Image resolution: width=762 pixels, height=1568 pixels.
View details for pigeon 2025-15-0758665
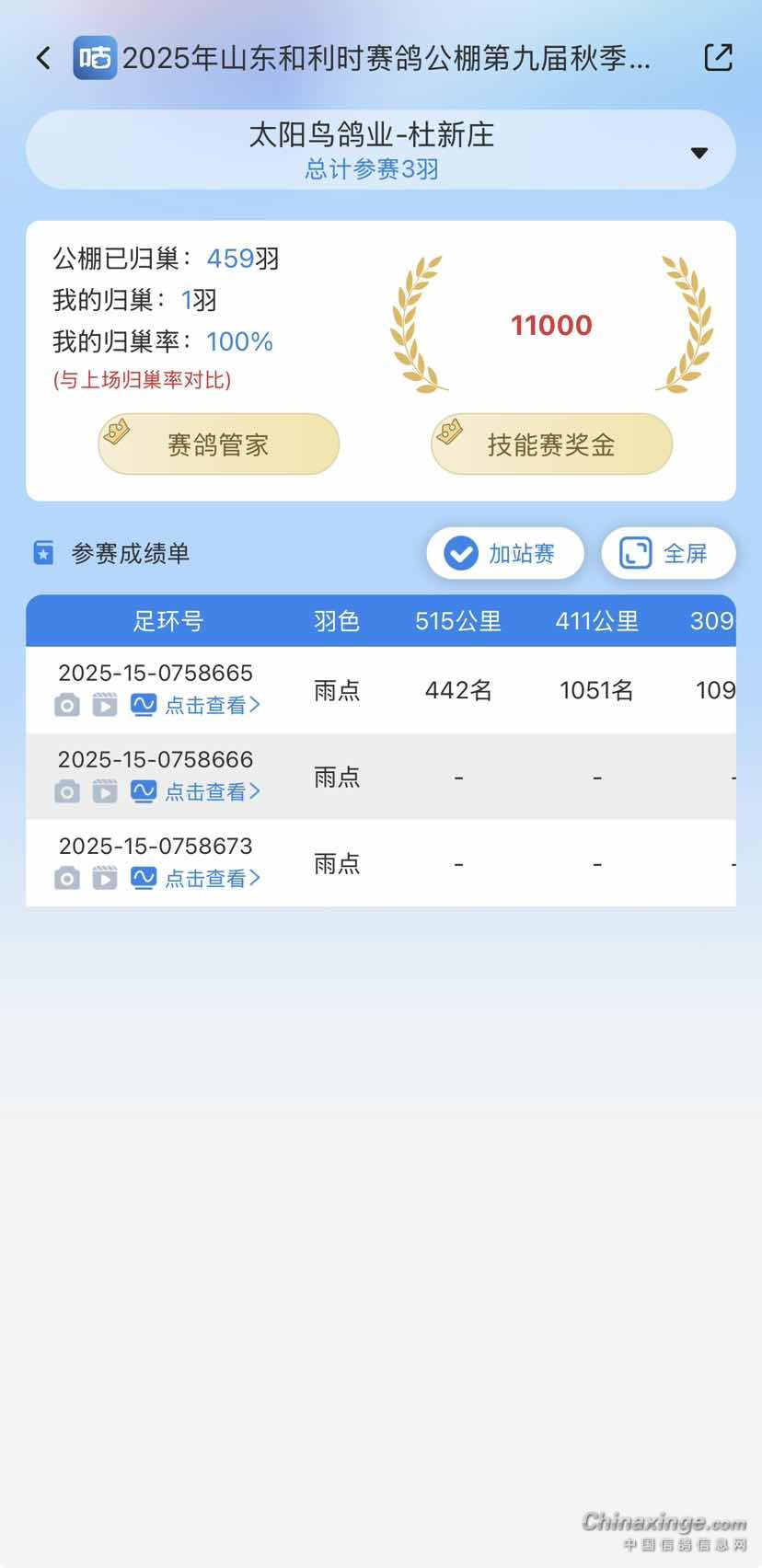tap(213, 706)
